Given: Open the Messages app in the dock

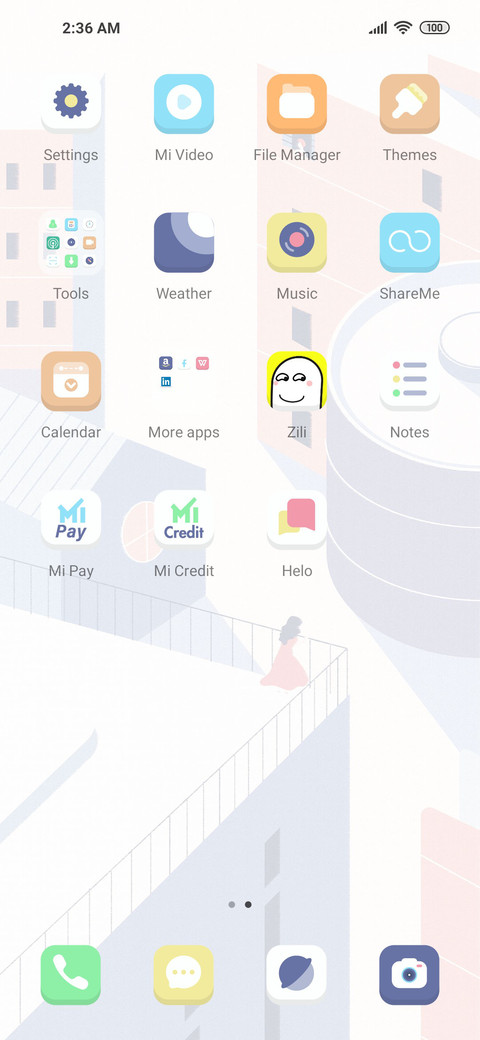Looking at the screenshot, I should point(184,975).
